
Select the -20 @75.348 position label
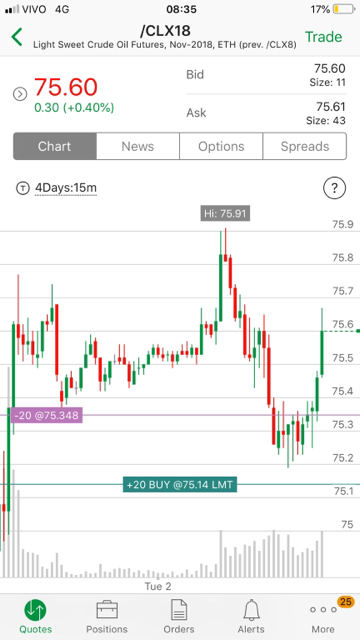click(47, 416)
